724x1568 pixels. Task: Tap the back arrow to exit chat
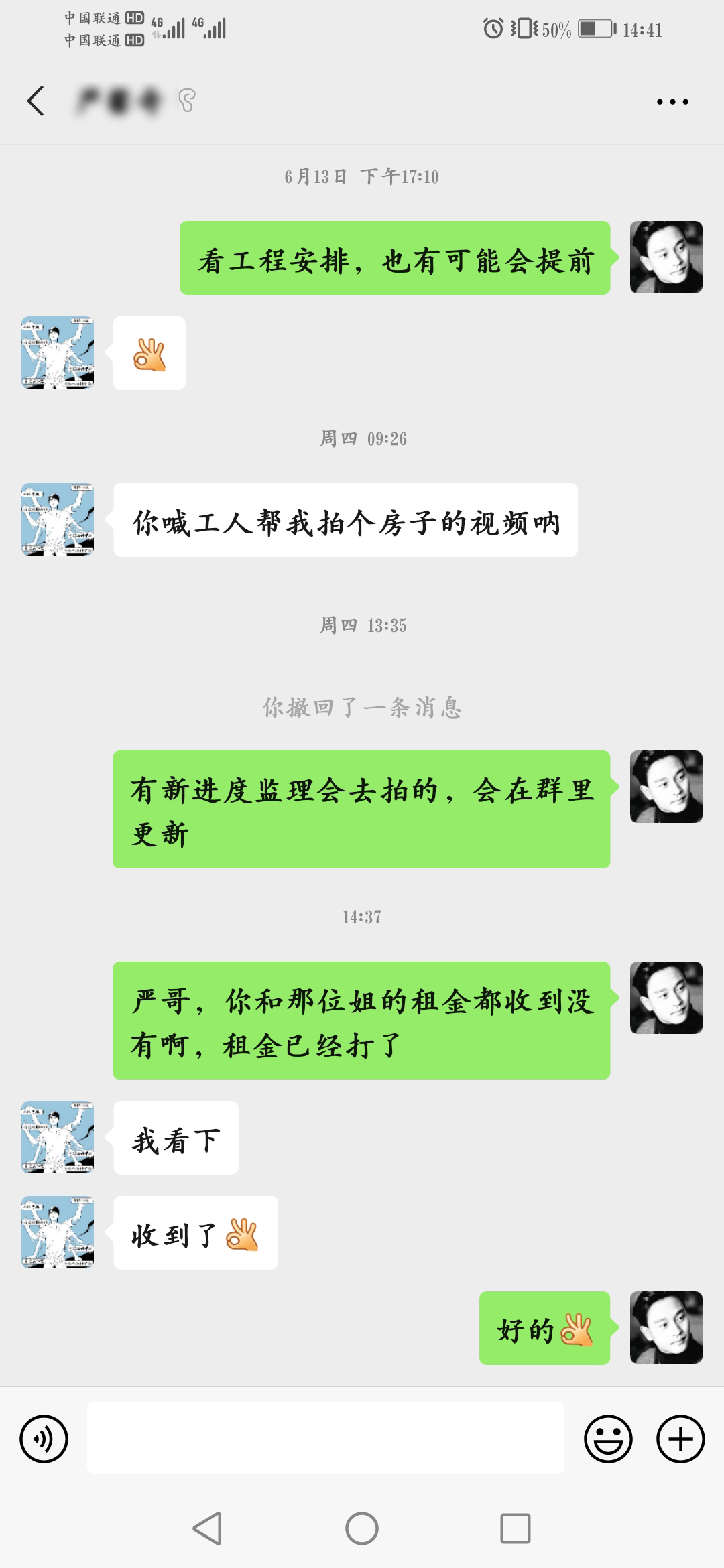click(x=35, y=102)
